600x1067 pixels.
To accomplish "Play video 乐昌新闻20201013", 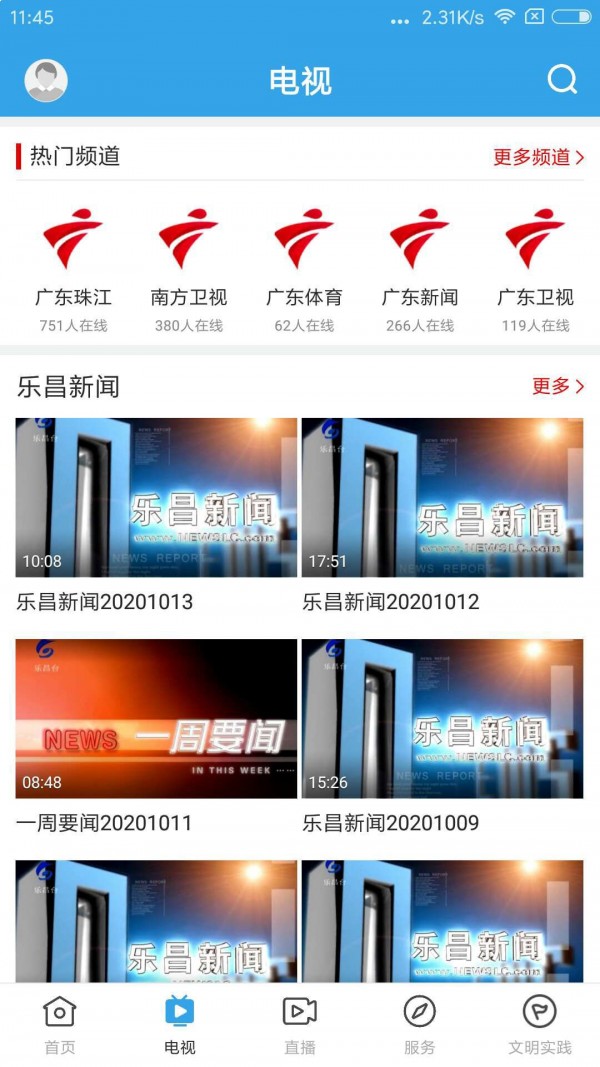I will [x=156, y=497].
